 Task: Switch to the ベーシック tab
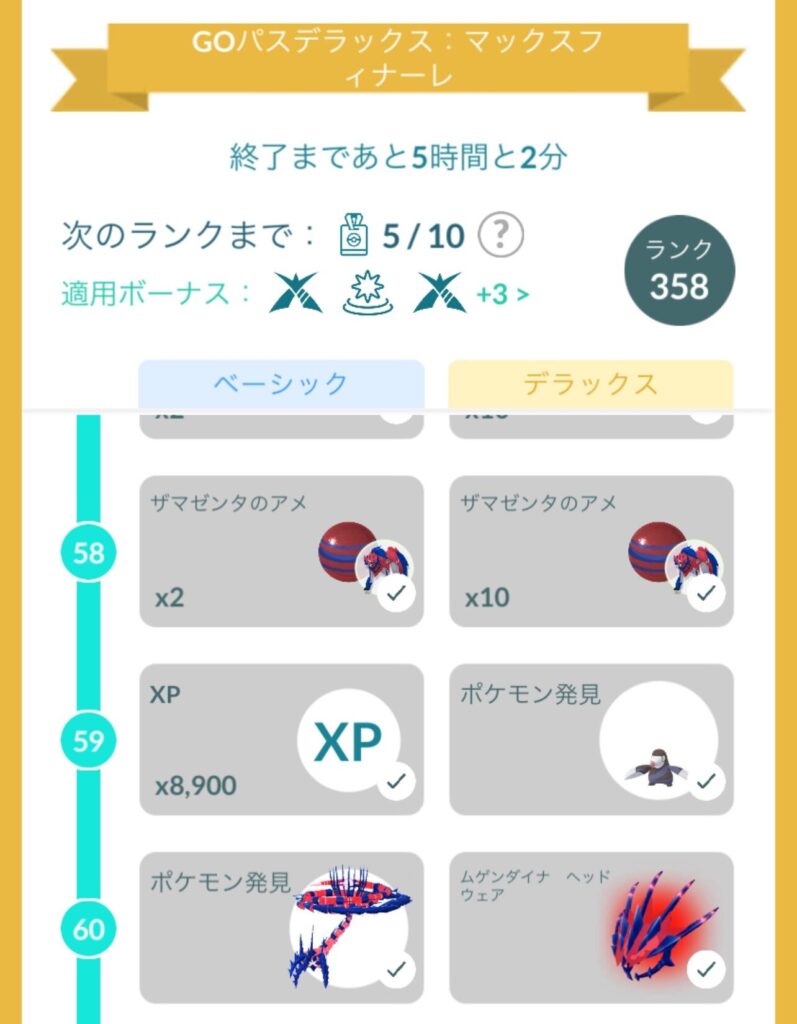(281, 384)
